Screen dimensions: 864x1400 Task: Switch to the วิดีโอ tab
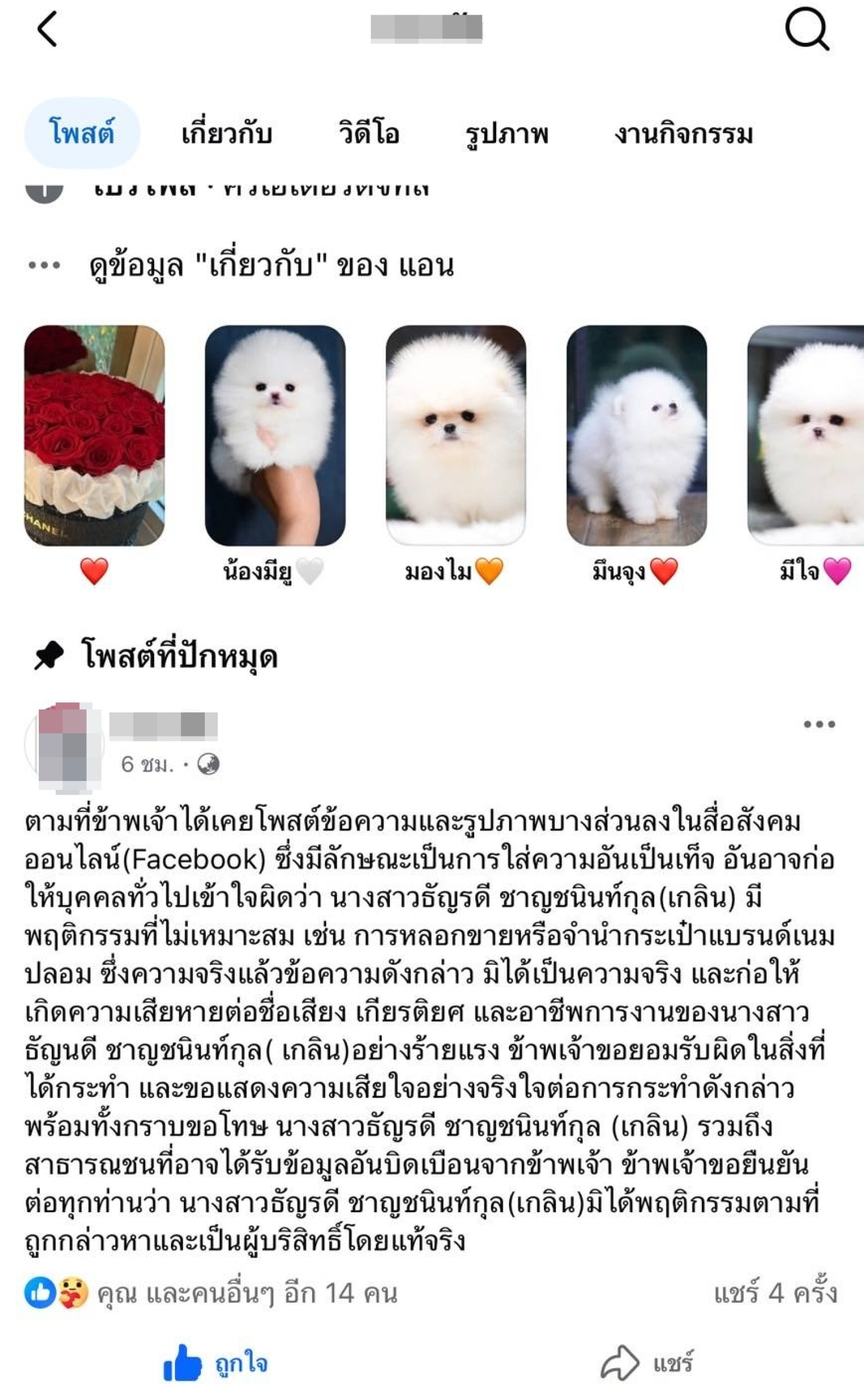click(368, 134)
